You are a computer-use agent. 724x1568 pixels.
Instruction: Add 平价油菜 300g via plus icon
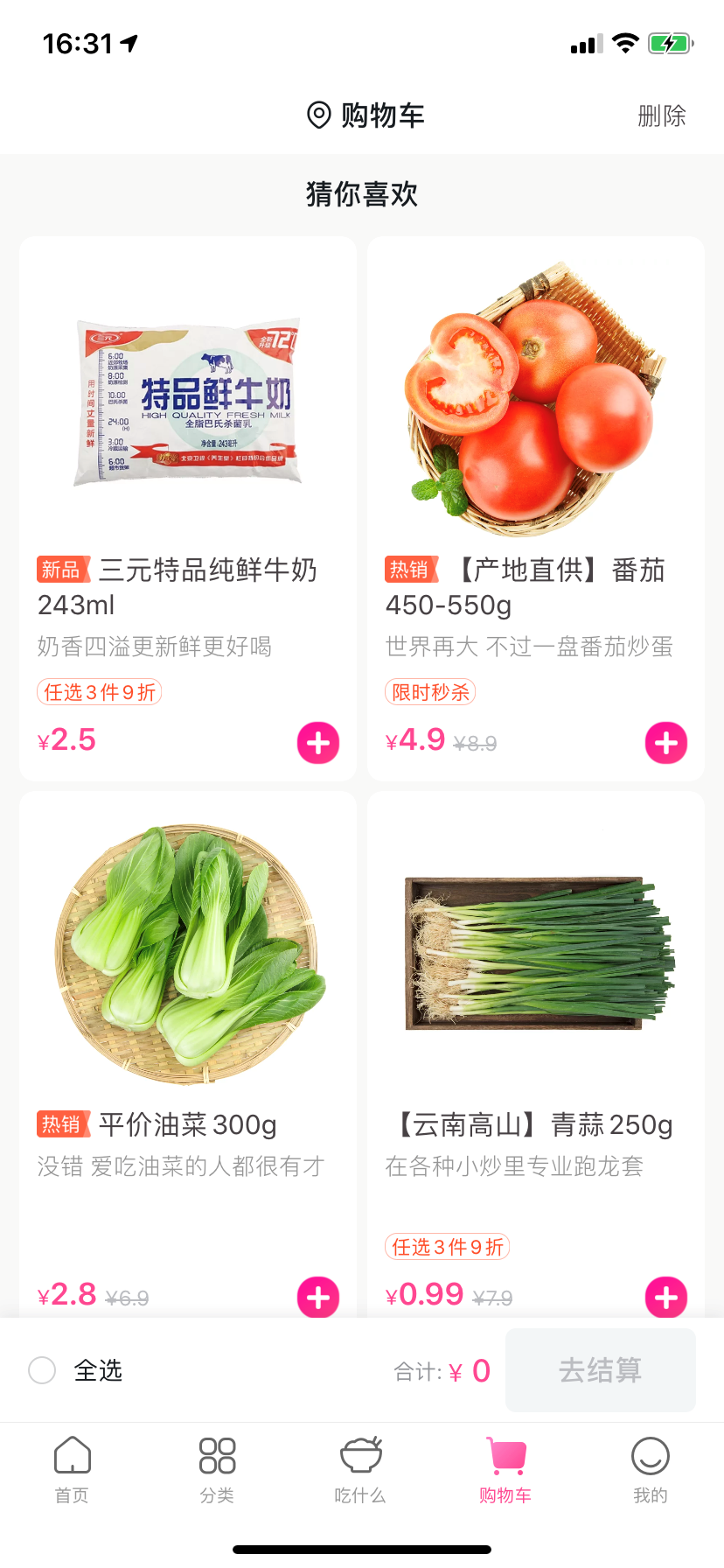[x=317, y=1297]
